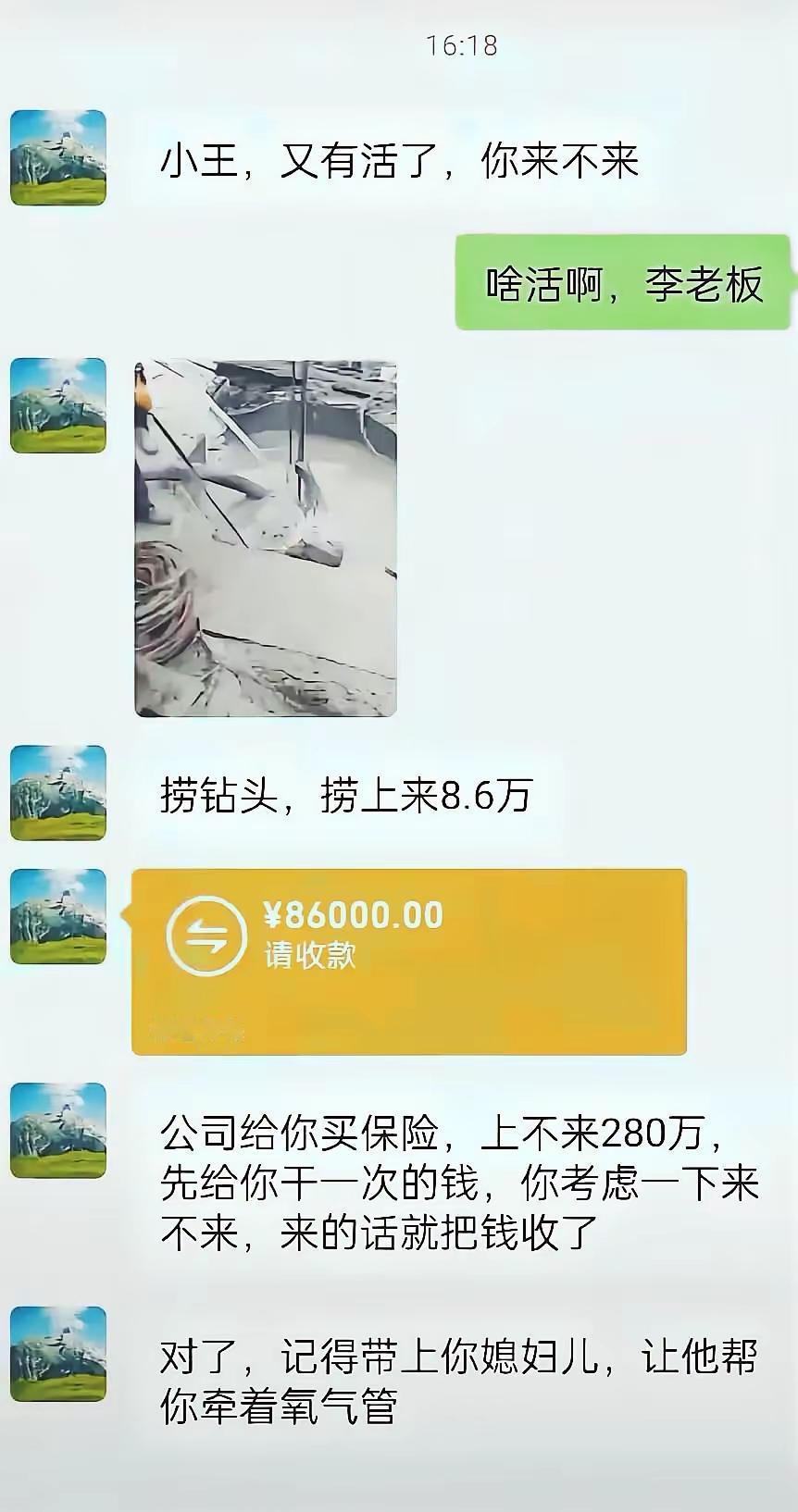Select the green 啥活啊，李老板 reply bubble
This screenshot has height=1512, width=798.
pos(622,286)
